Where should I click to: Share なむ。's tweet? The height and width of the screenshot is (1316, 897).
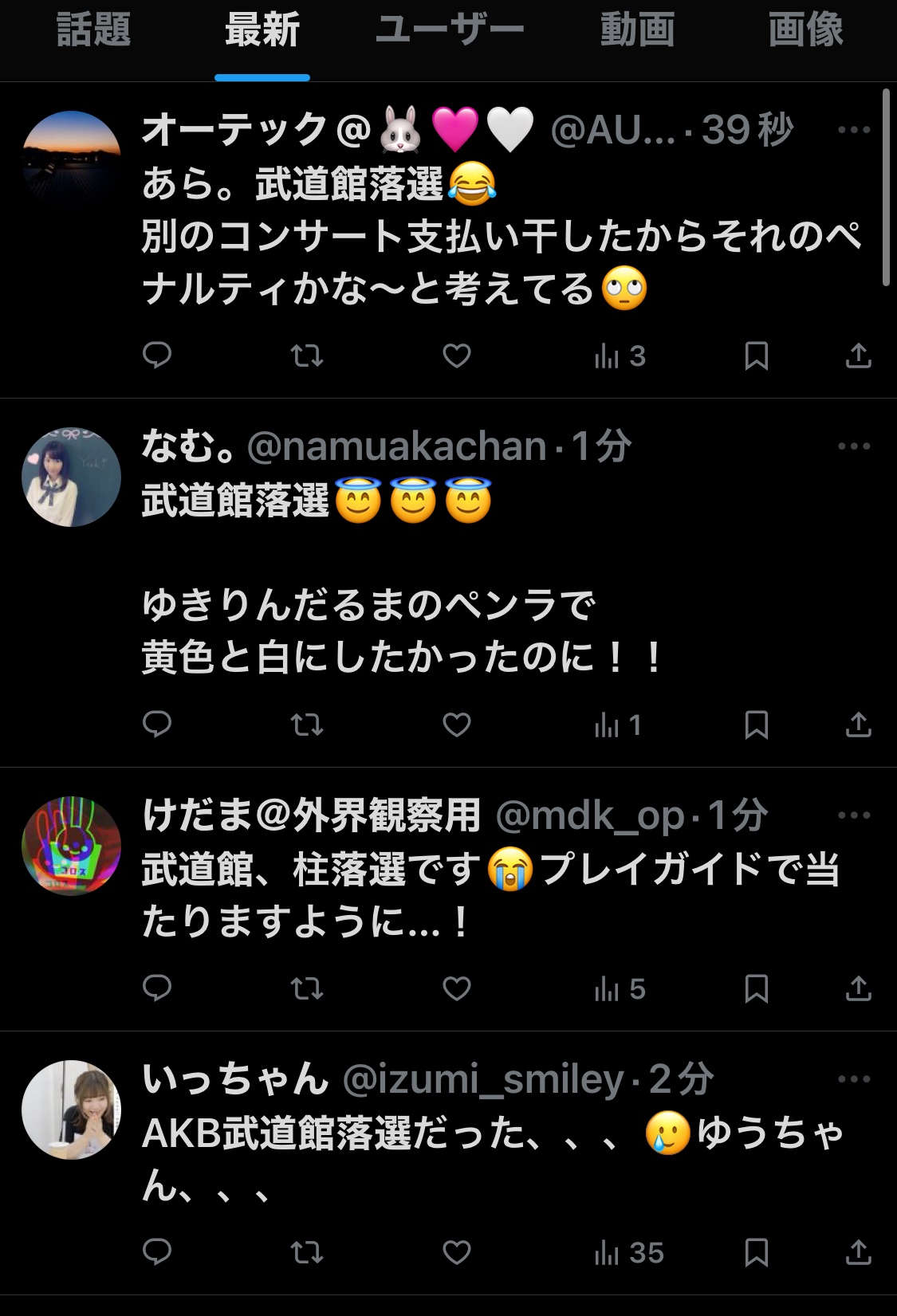tap(858, 725)
